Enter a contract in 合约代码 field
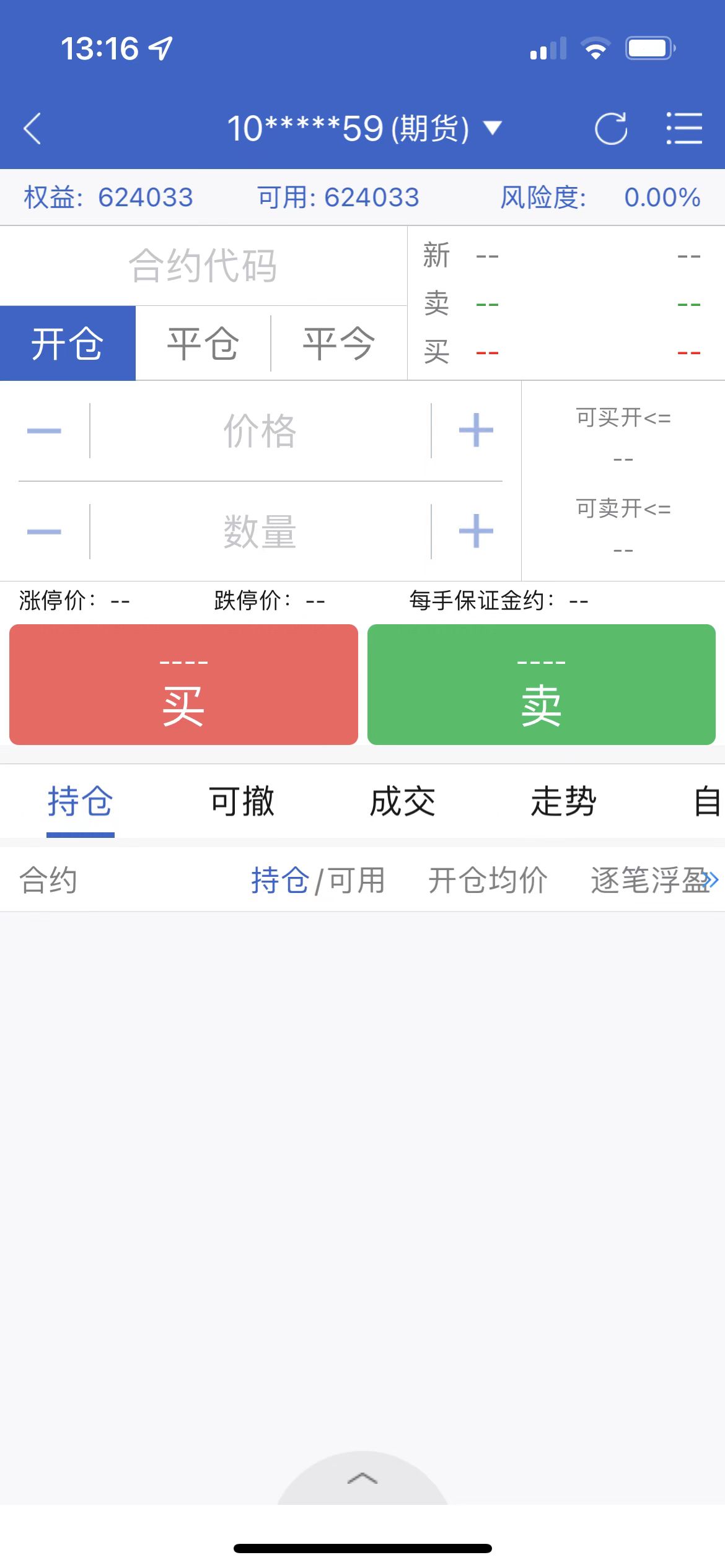Image resolution: width=725 pixels, height=1568 pixels. (x=203, y=266)
